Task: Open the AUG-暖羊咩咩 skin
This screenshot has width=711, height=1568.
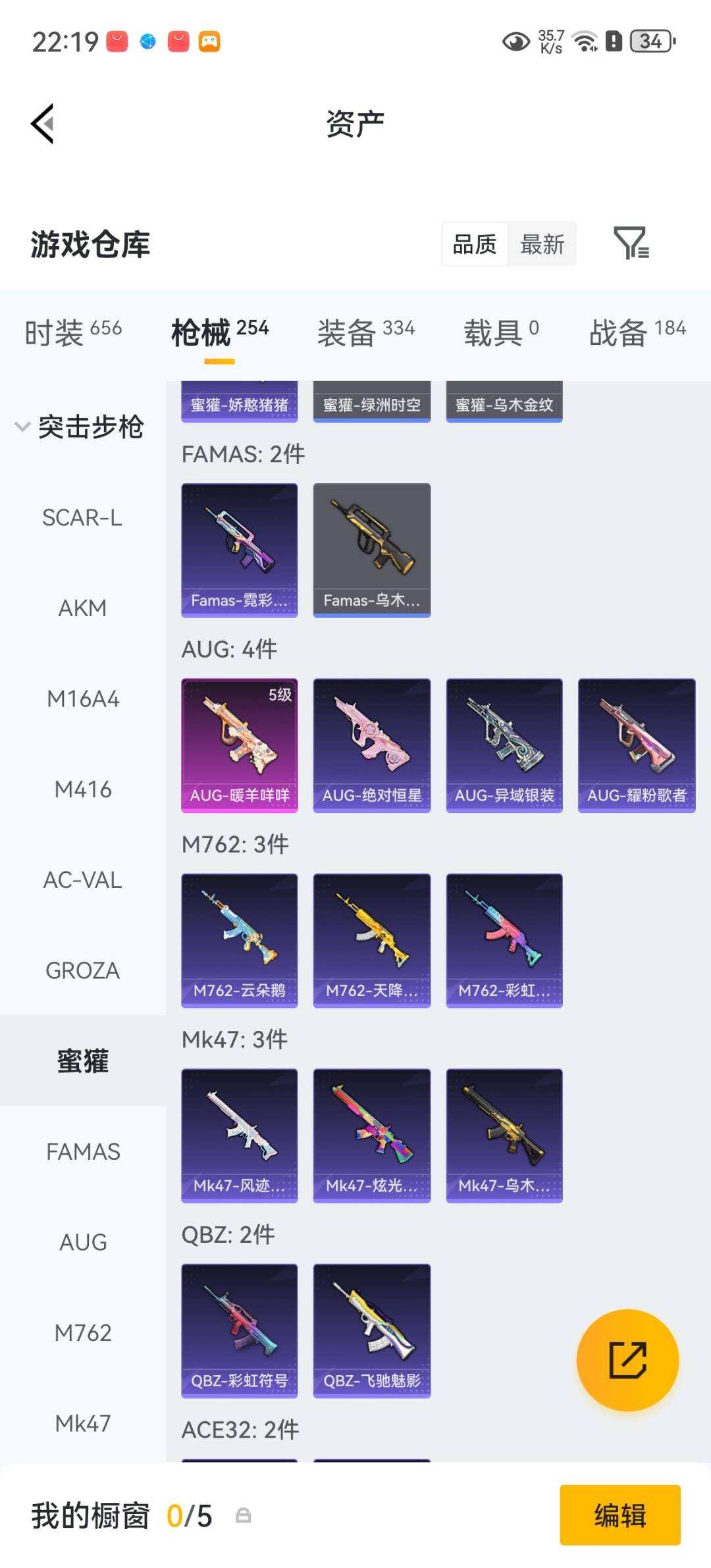Action: point(240,745)
